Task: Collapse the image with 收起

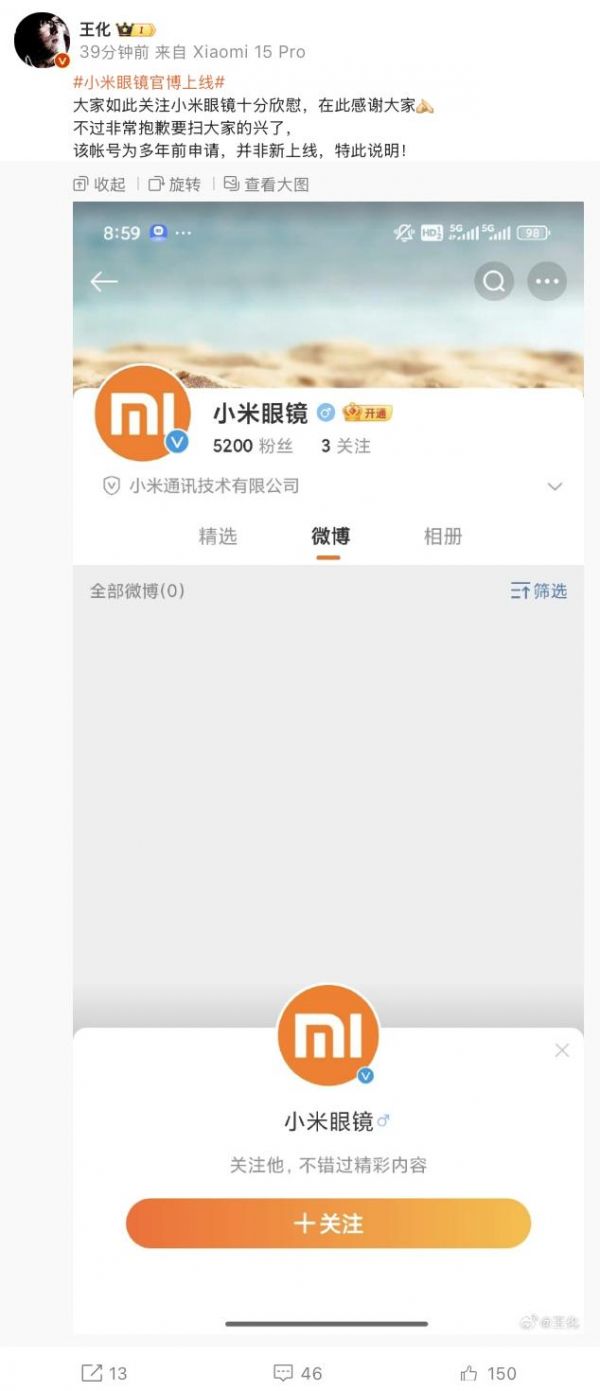Action: coord(100,184)
